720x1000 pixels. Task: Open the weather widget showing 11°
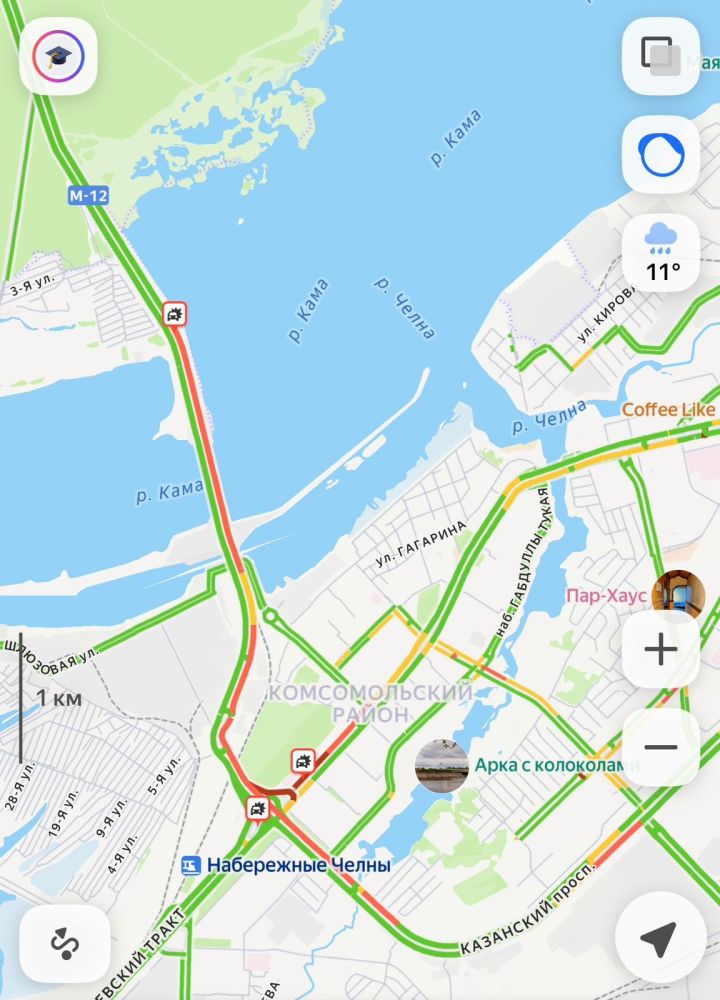click(x=660, y=253)
